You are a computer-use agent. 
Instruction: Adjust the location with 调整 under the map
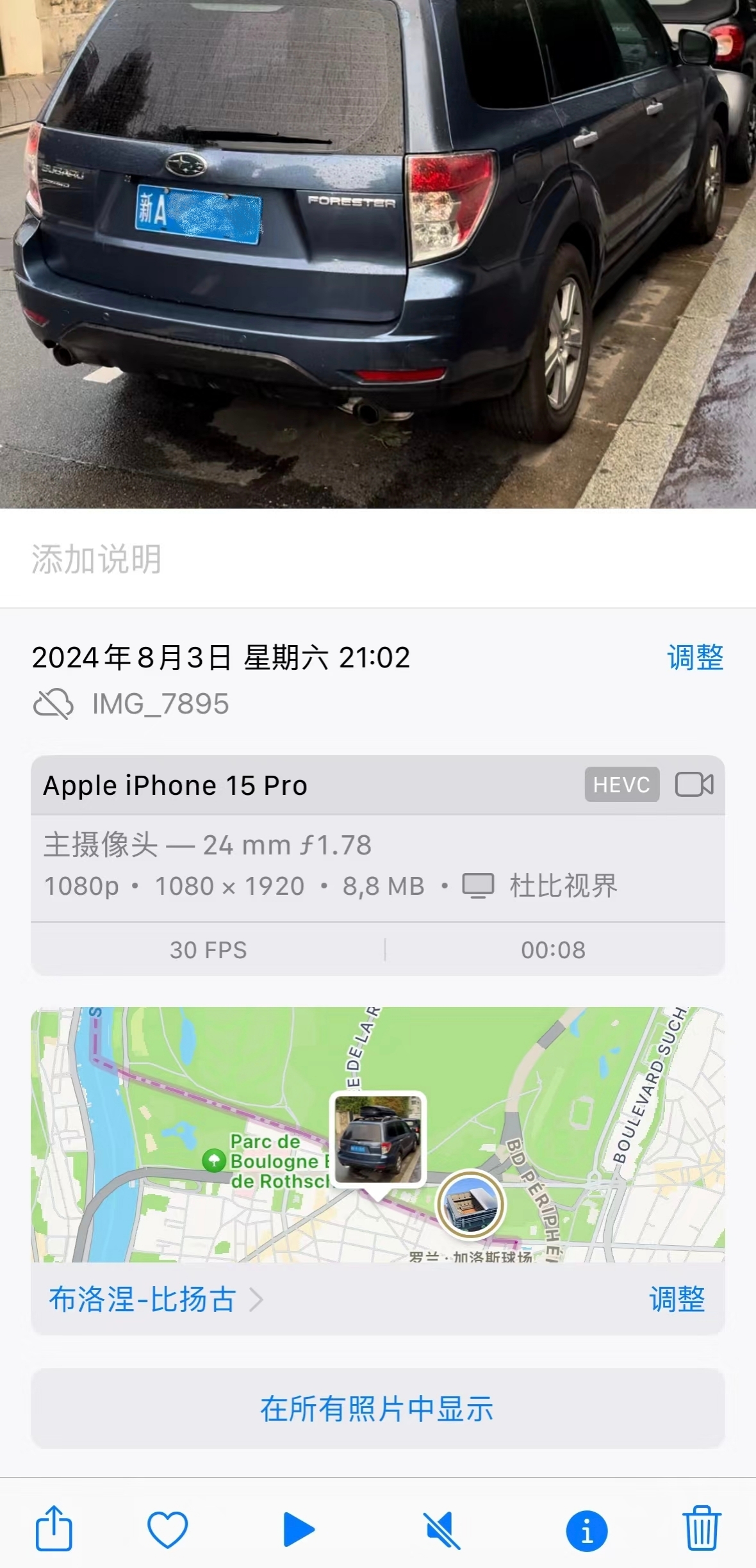coord(677,1300)
